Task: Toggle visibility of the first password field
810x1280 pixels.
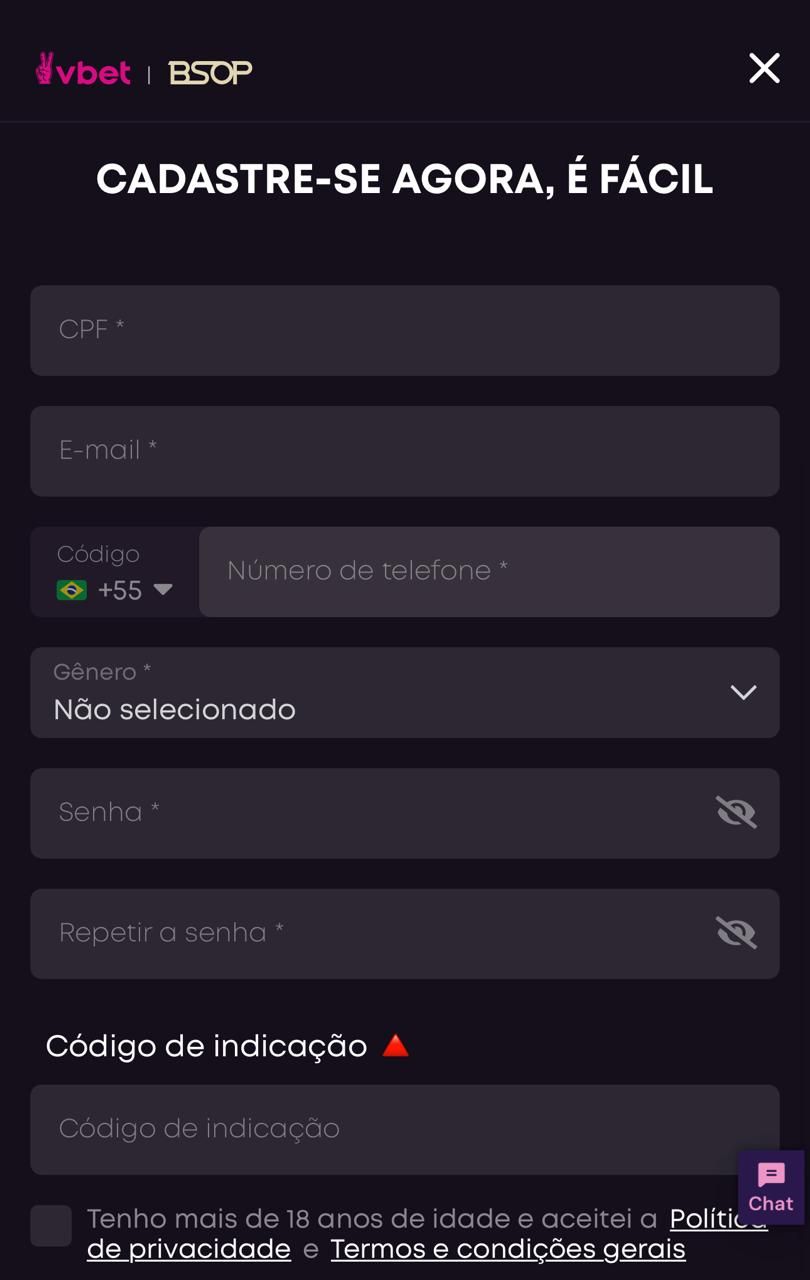Action: coord(736,812)
